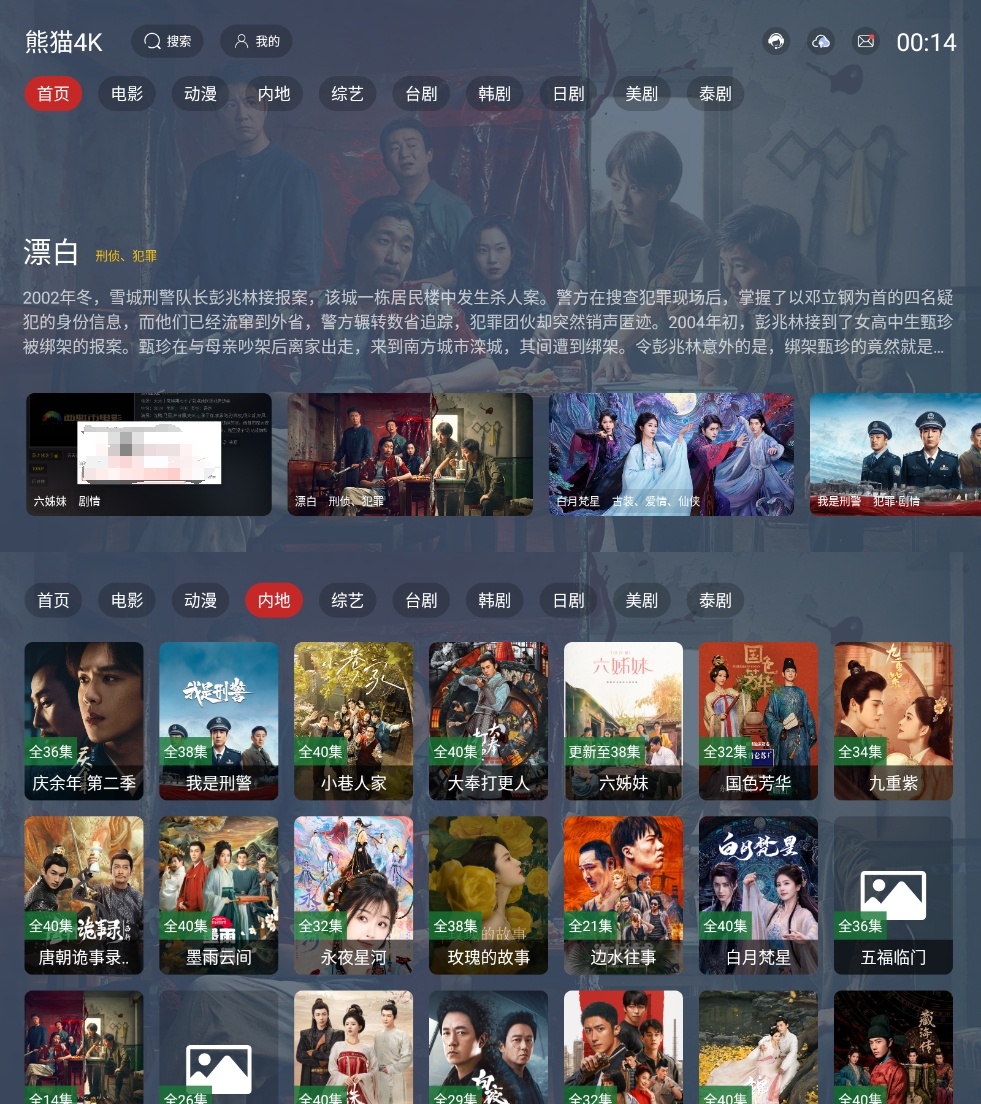Open the 国色芳华 poster

click(758, 720)
